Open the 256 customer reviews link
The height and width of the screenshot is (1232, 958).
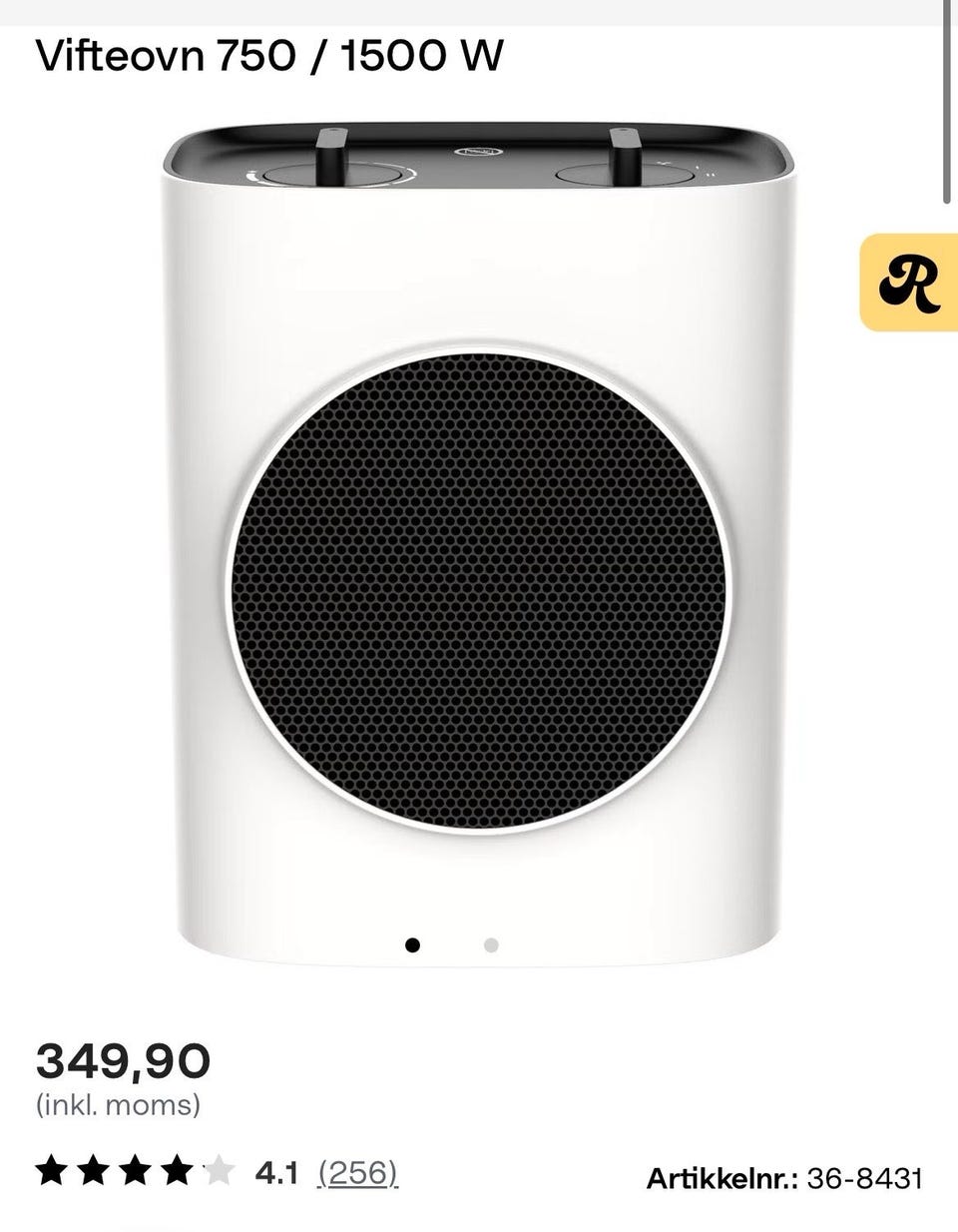tap(357, 1172)
